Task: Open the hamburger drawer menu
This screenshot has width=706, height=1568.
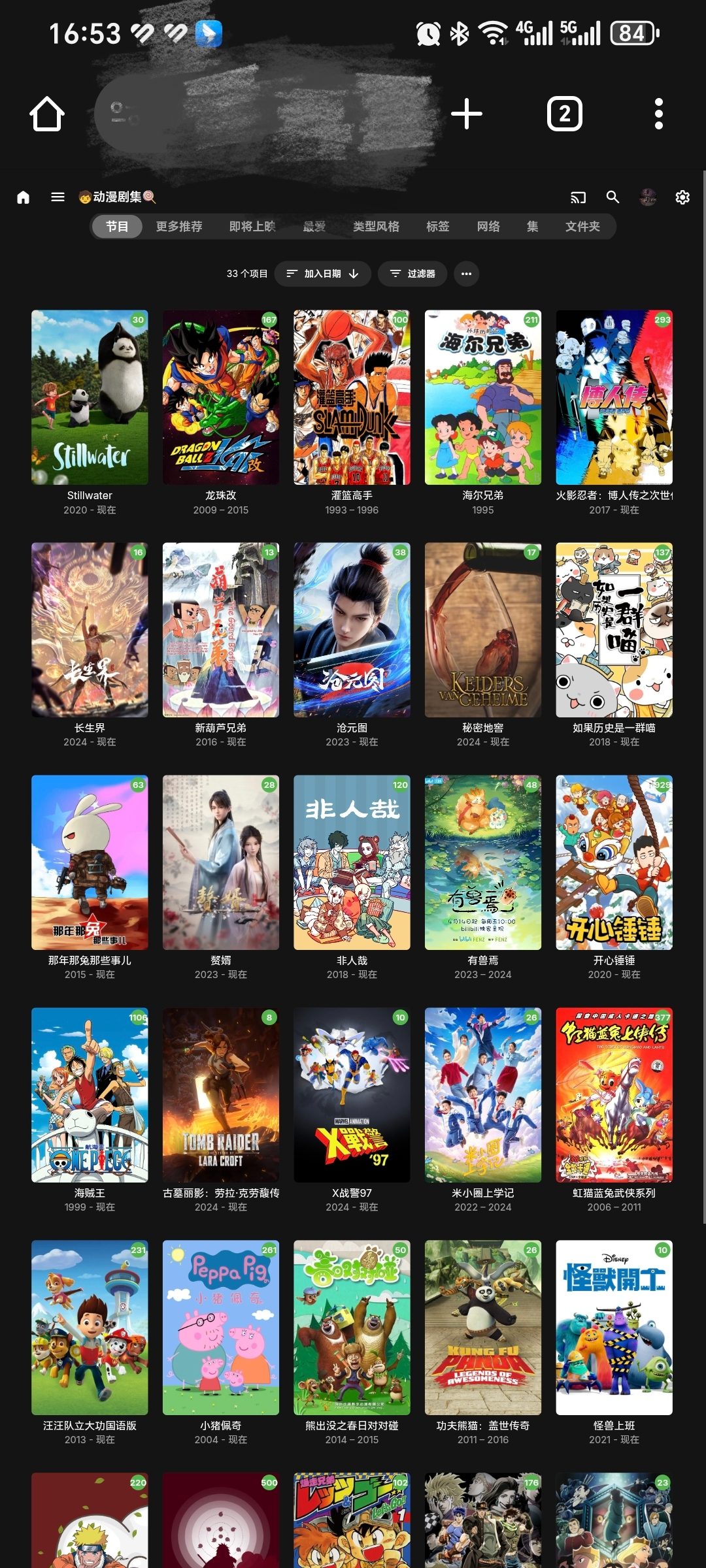Action: point(58,197)
